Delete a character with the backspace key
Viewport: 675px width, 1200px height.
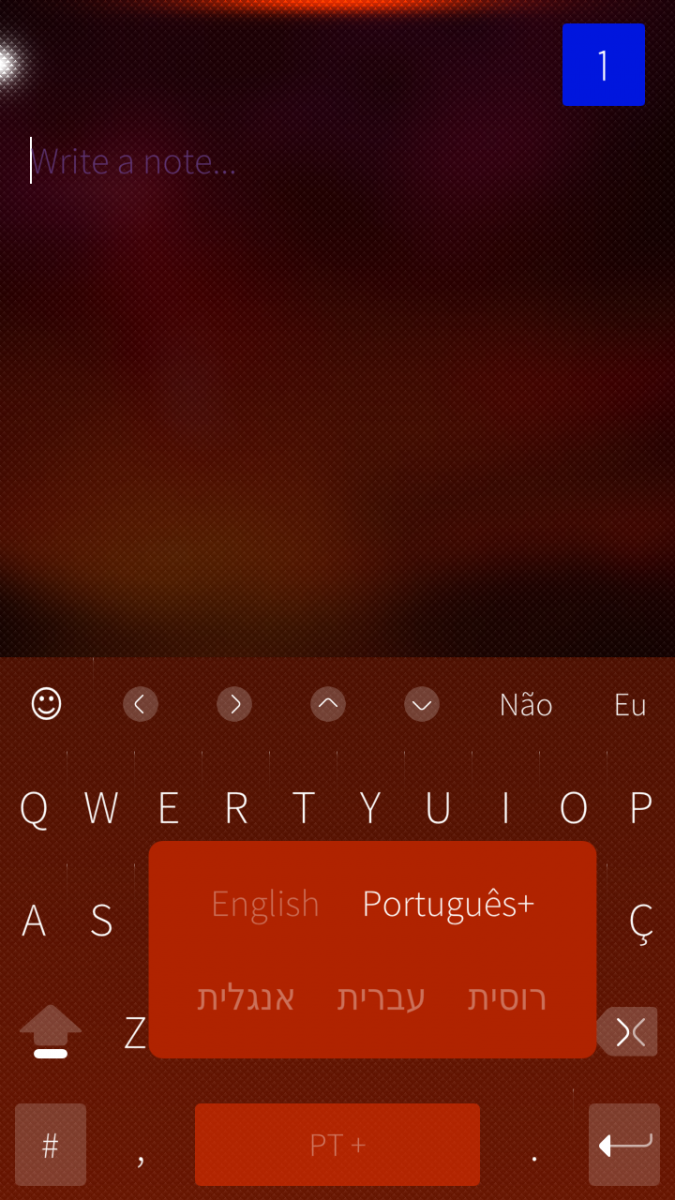click(x=628, y=1031)
